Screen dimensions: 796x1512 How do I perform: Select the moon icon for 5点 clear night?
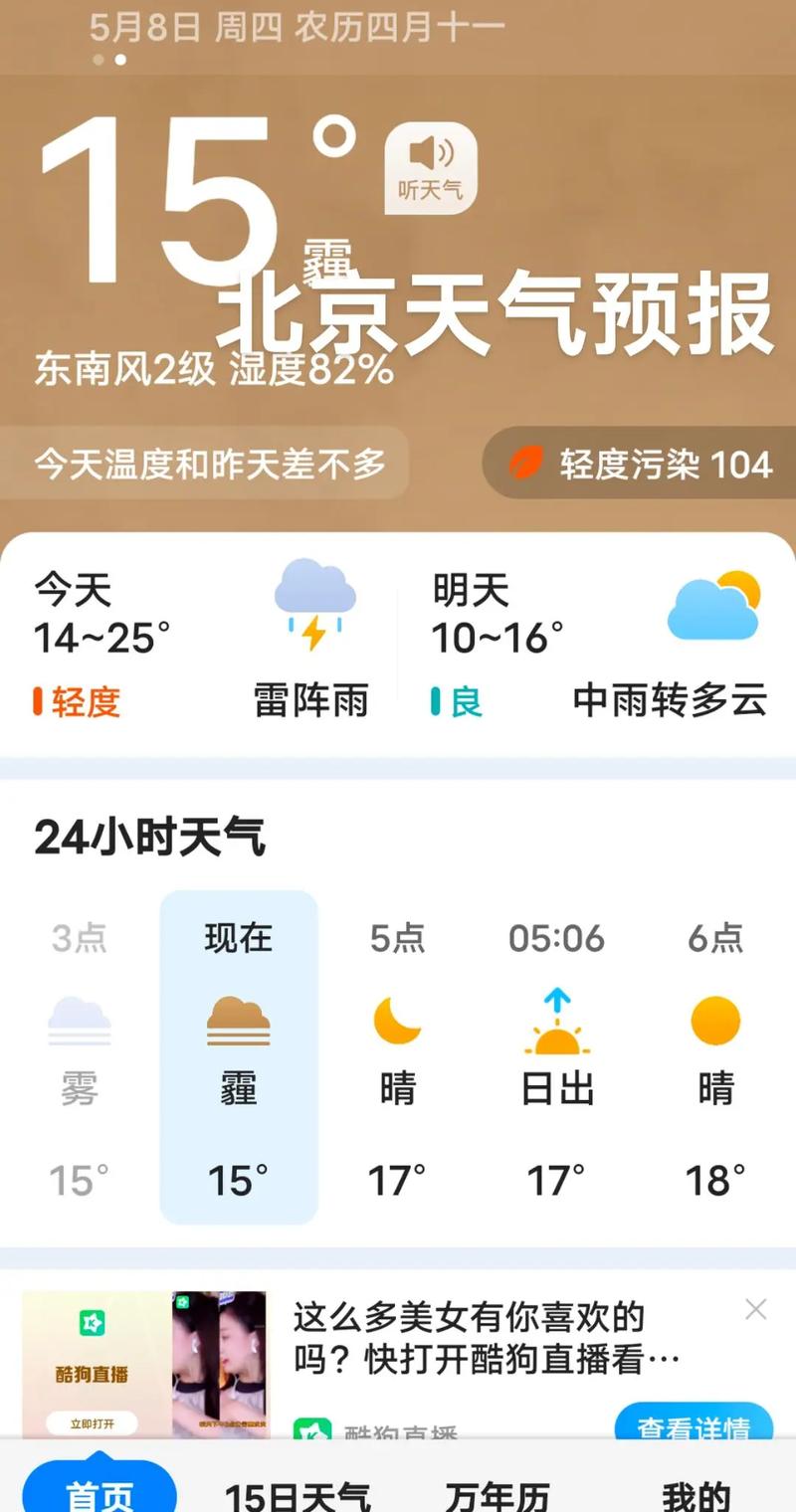click(x=397, y=1020)
